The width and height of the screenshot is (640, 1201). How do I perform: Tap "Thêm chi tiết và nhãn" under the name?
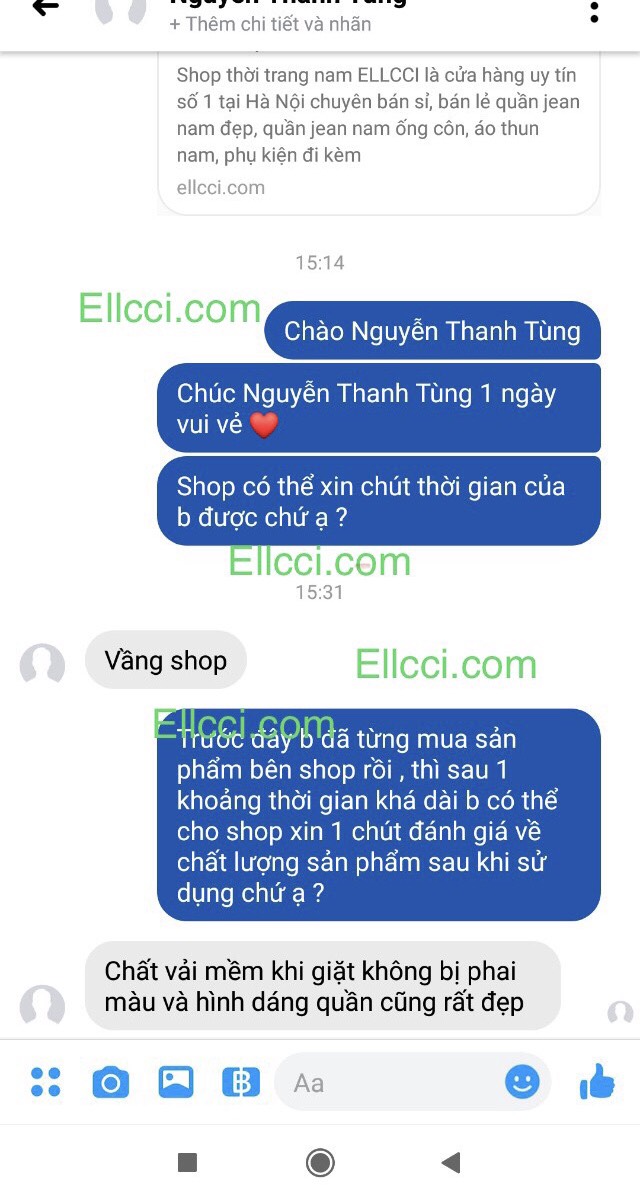point(270,24)
